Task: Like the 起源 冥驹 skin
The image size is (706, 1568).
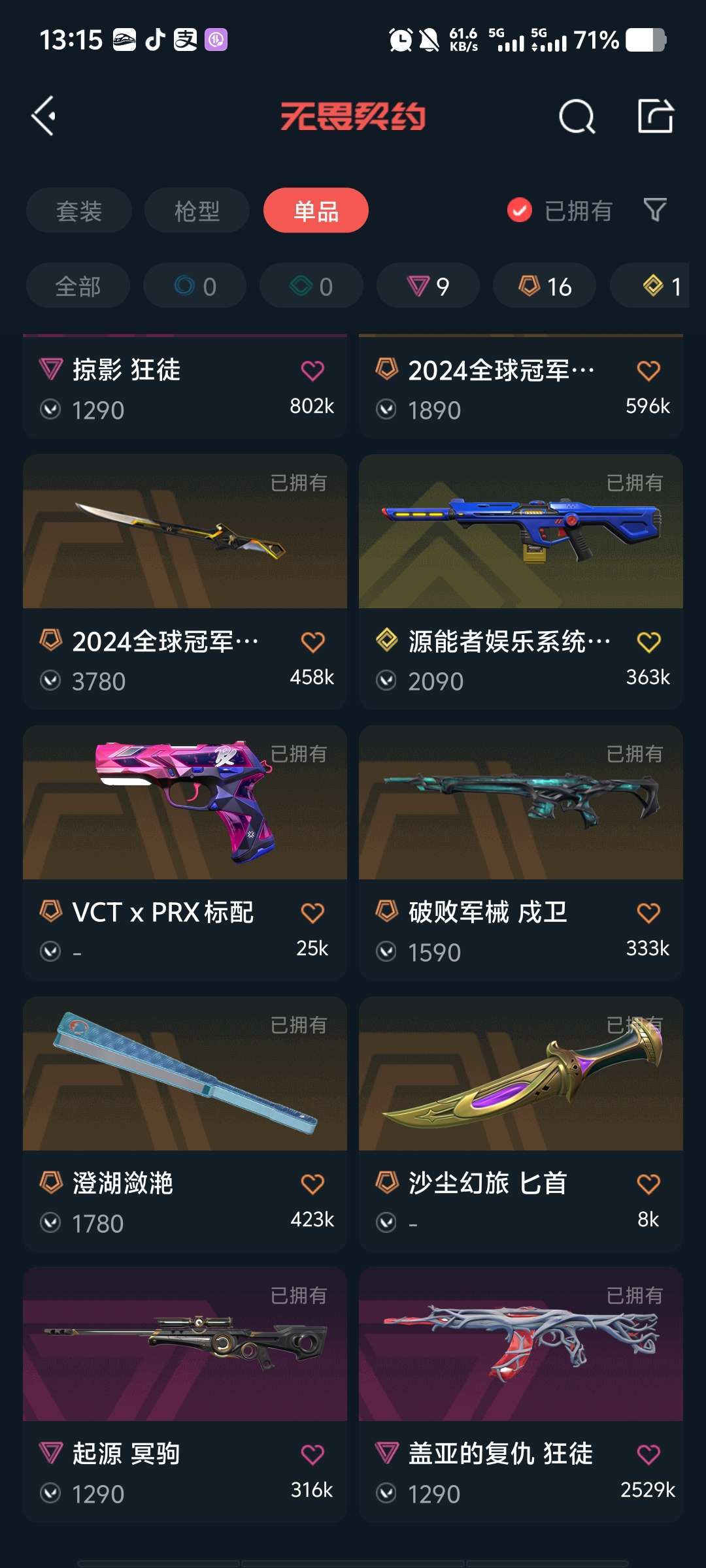Action: tap(312, 1454)
